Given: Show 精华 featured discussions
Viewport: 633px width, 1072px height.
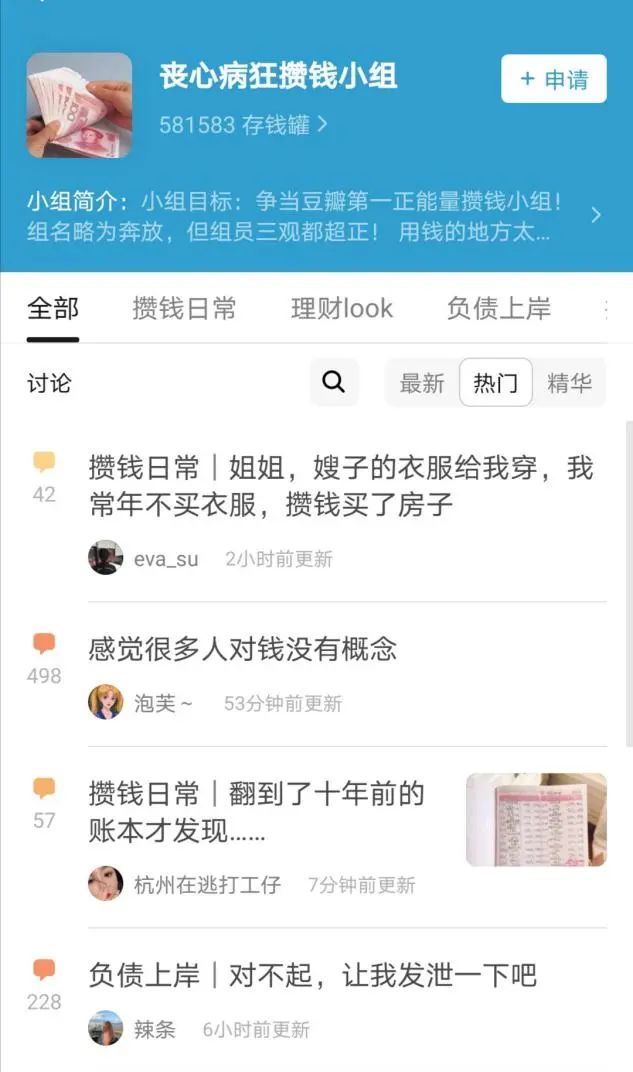Looking at the screenshot, I should 569,383.
